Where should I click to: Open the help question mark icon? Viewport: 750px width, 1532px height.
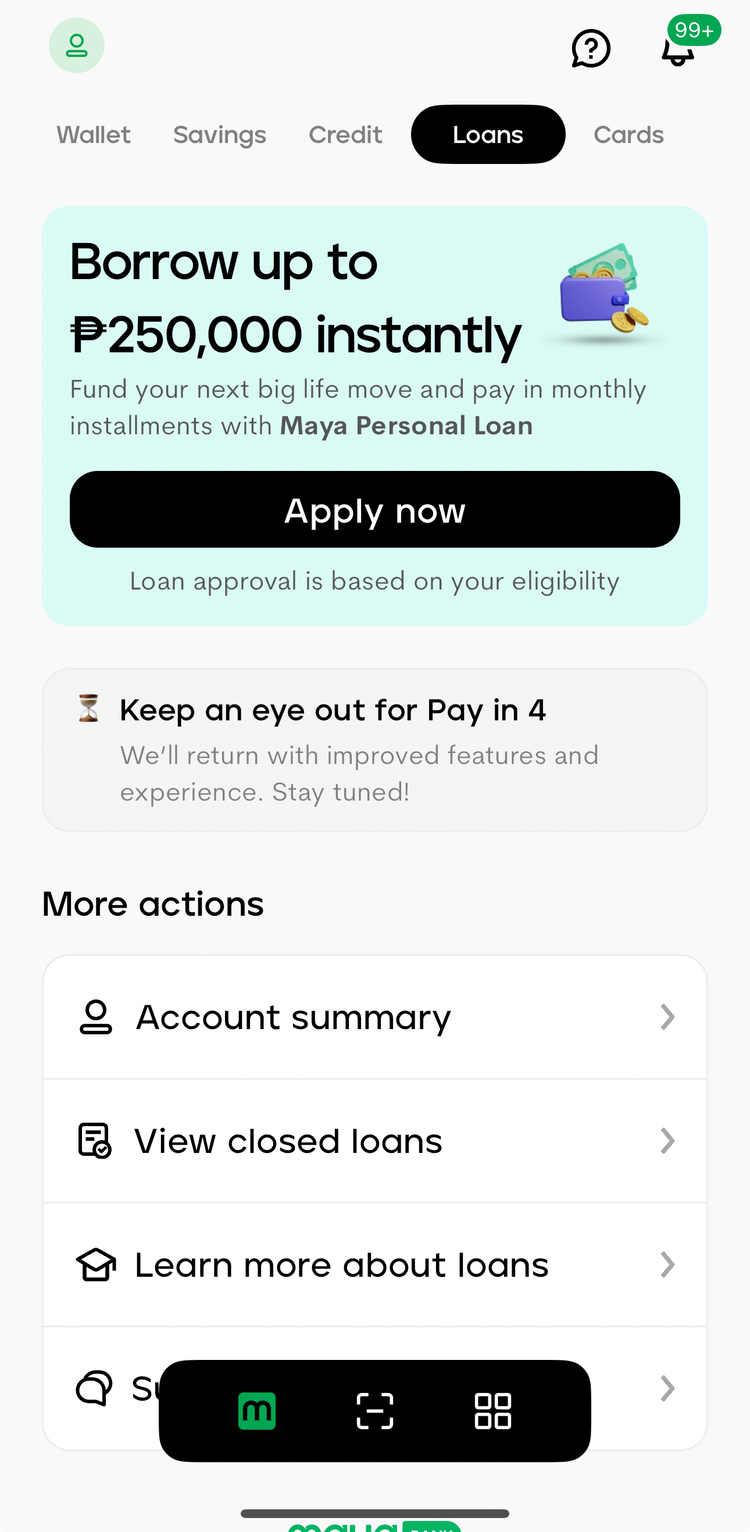(591, 48)
